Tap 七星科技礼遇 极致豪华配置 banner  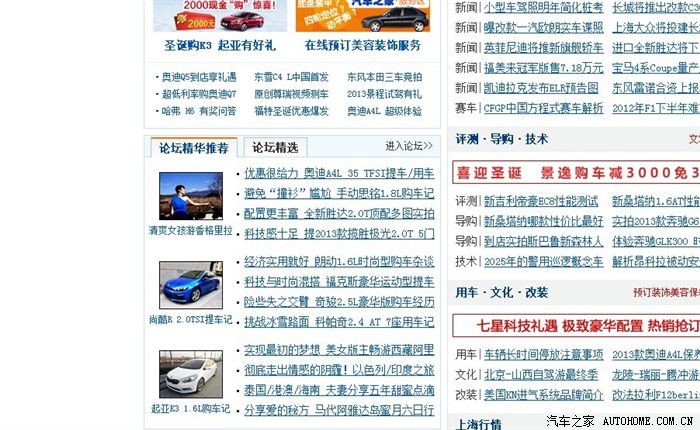click(576, 326)
